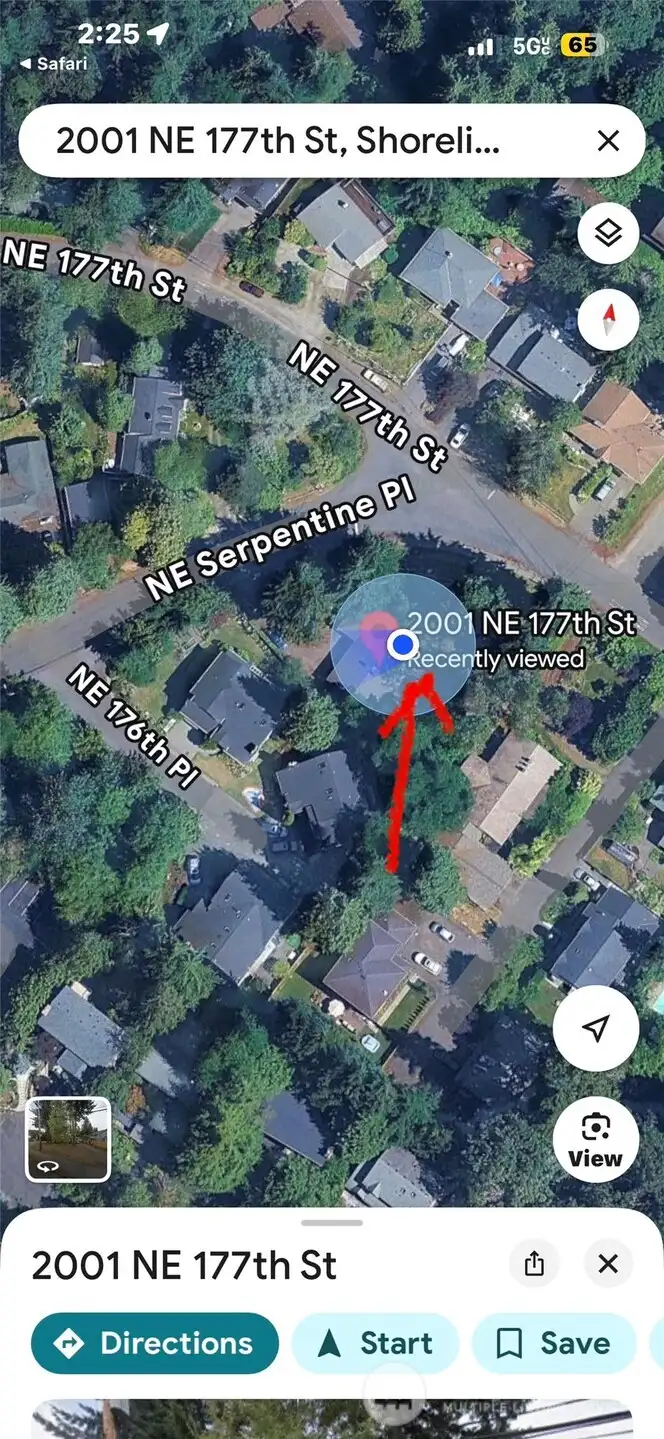Start navigation to this address
The height and width of the screenshot is (1439, 664).
375,1343
